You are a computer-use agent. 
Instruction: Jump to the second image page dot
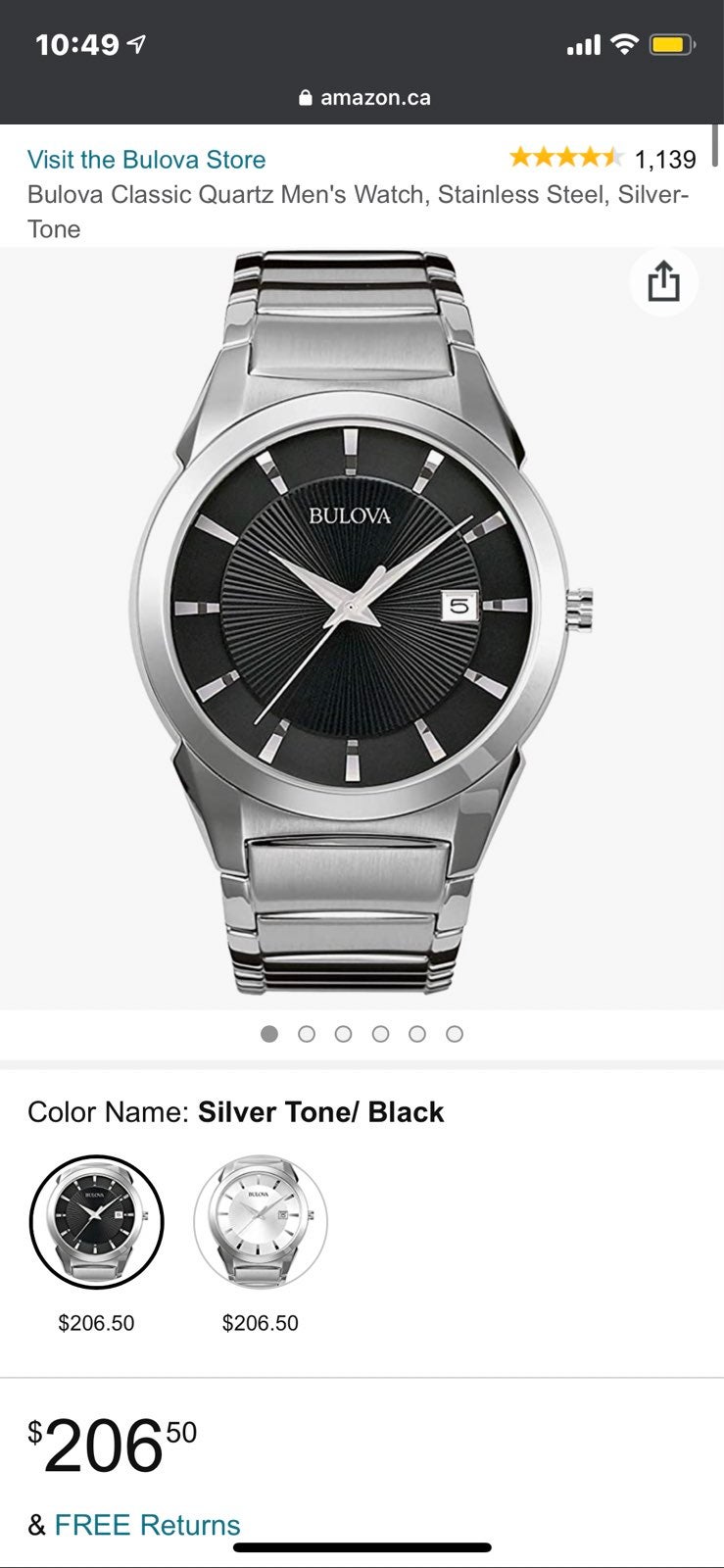click(x=307, y=1034)
